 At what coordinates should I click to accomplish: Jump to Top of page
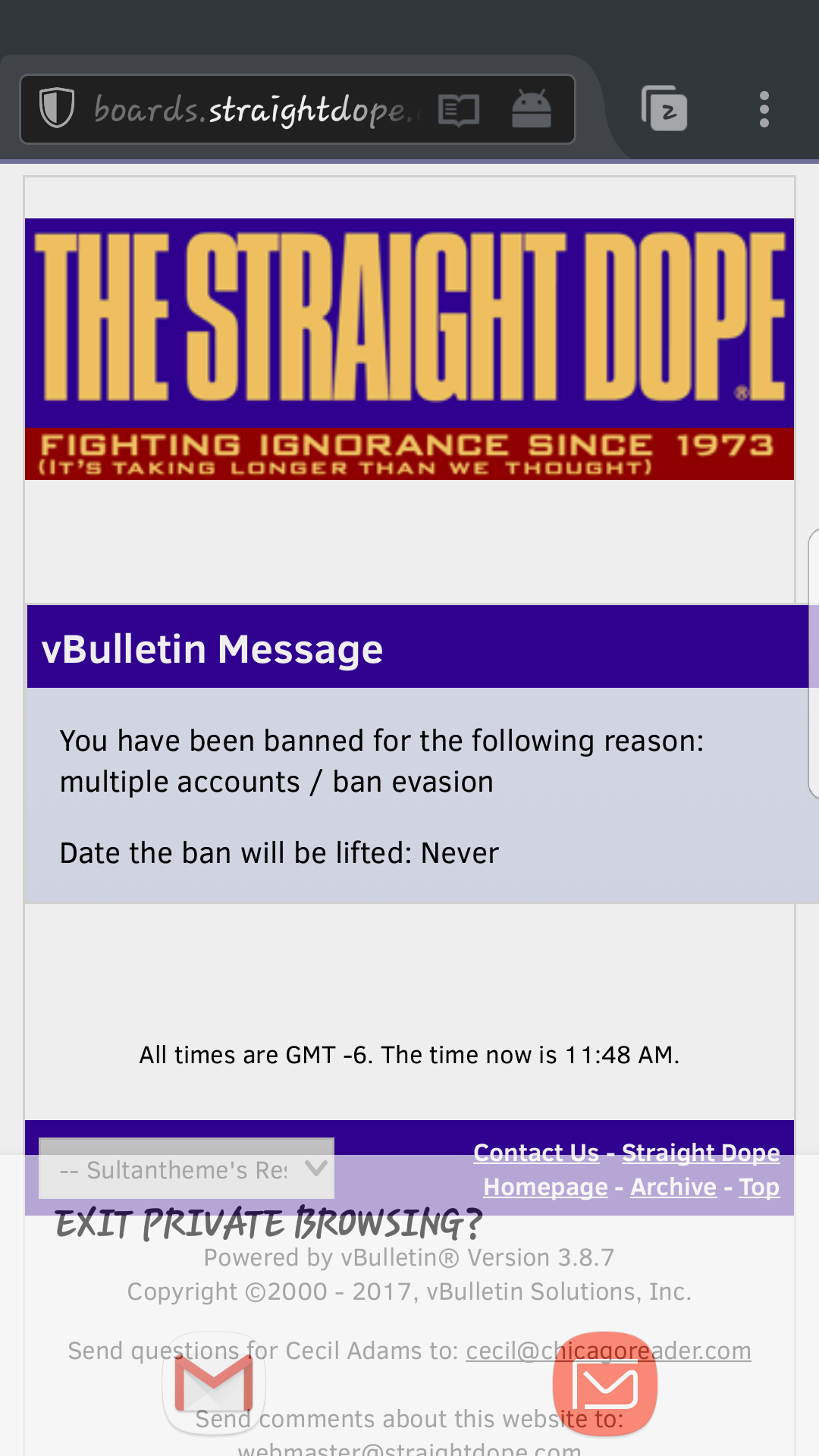[x=759, y=1187]
